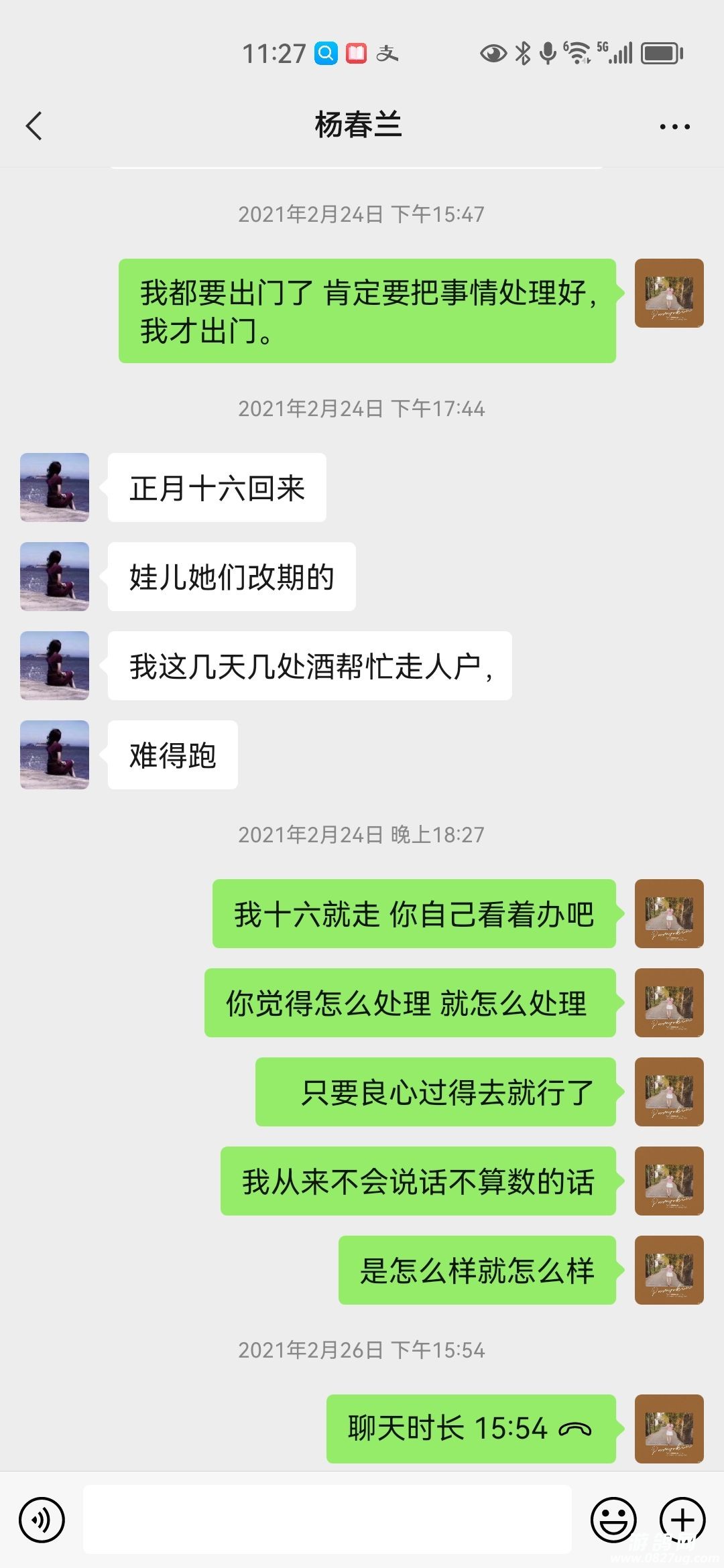
Task: Go back from the chat with 杨春兰
Action: 34,126
